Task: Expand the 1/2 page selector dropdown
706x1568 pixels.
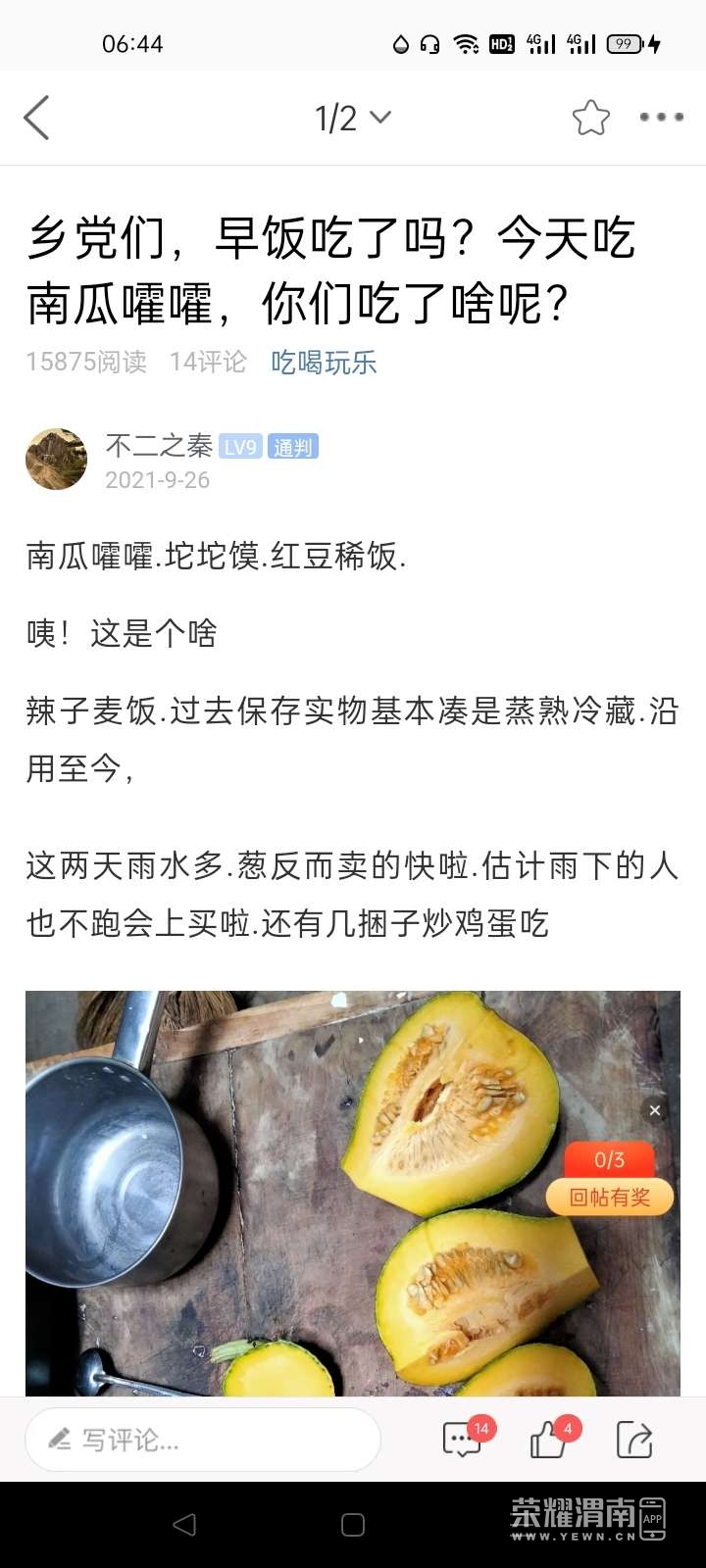Action: [x=353, y=119]
